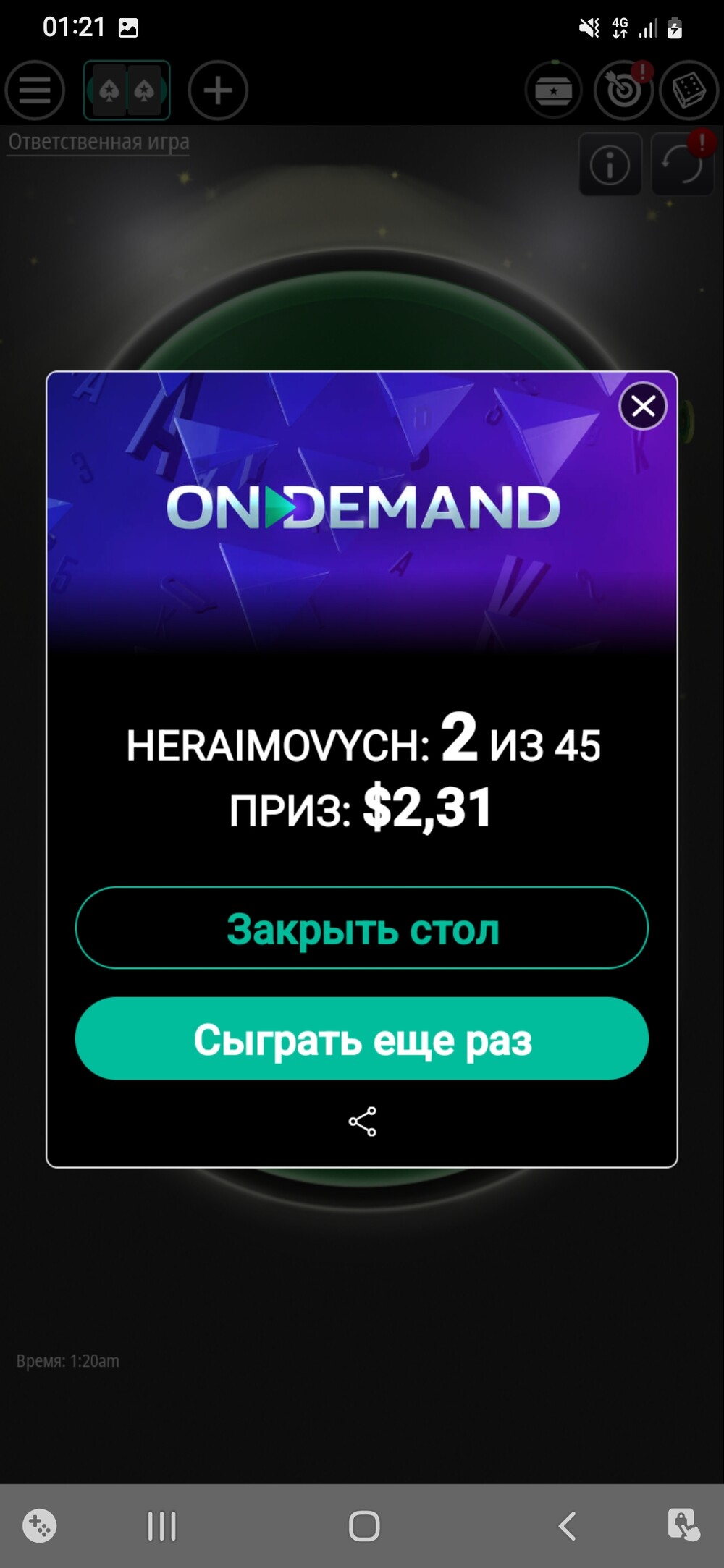Tap Сыграть еще раз to play again

[x=362, y=1038]
